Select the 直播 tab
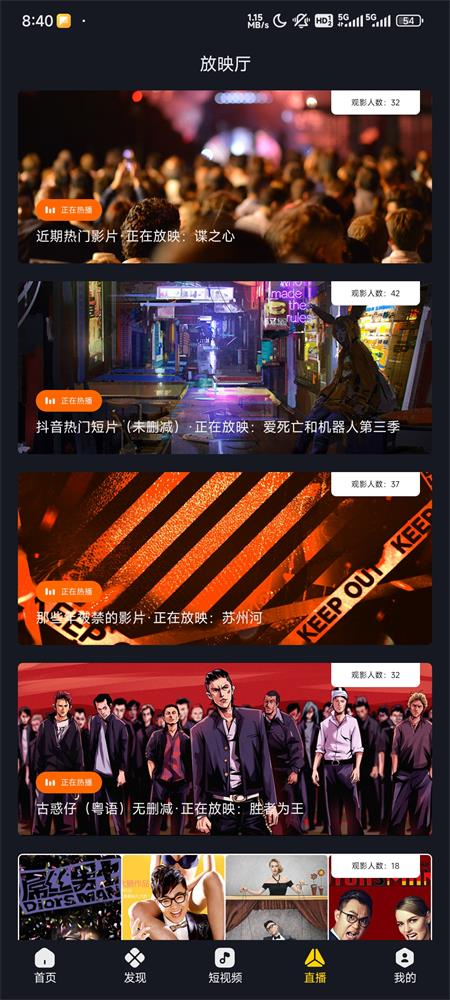Image resolution: width=450 pixels, height=1000 pixels. pos(315,966)
